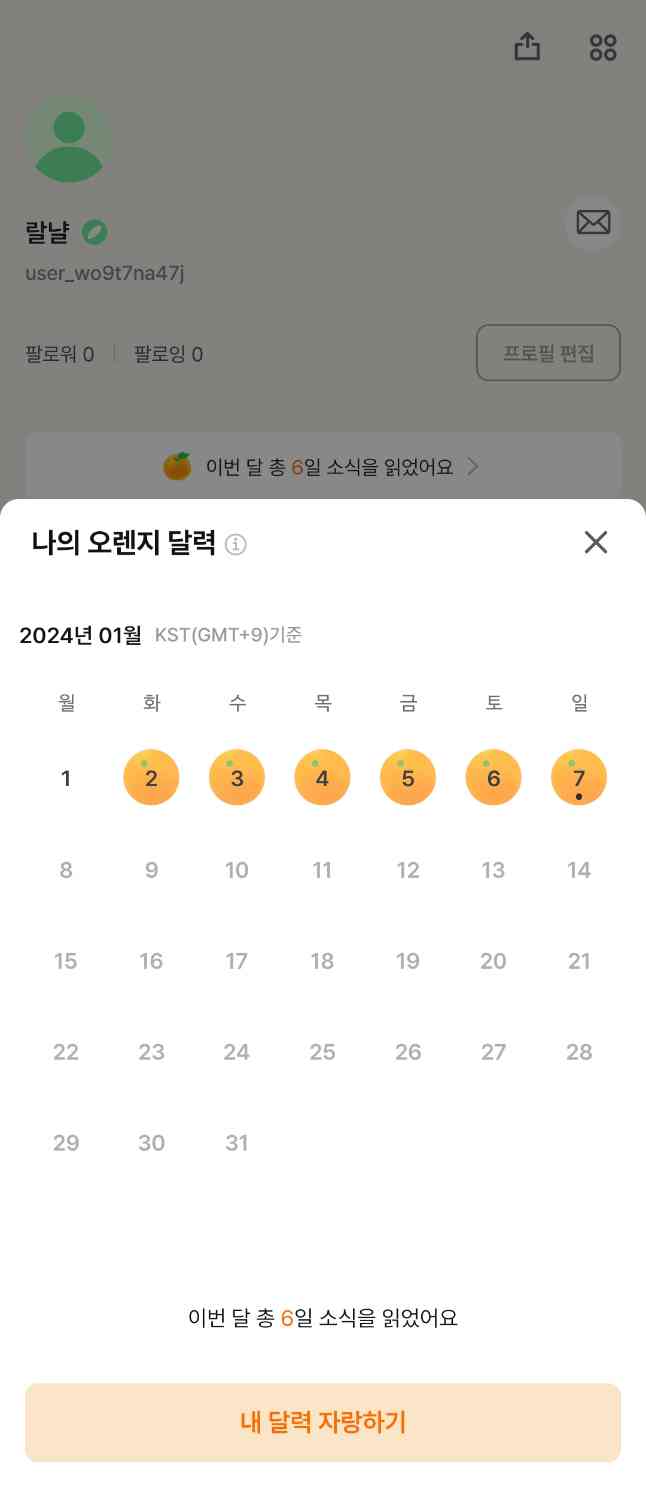The height and width of the screenshot is (1500, 646).
Task: Close the 나의 오렌지 달력 sheet
Action: click(x=596, y=543)
